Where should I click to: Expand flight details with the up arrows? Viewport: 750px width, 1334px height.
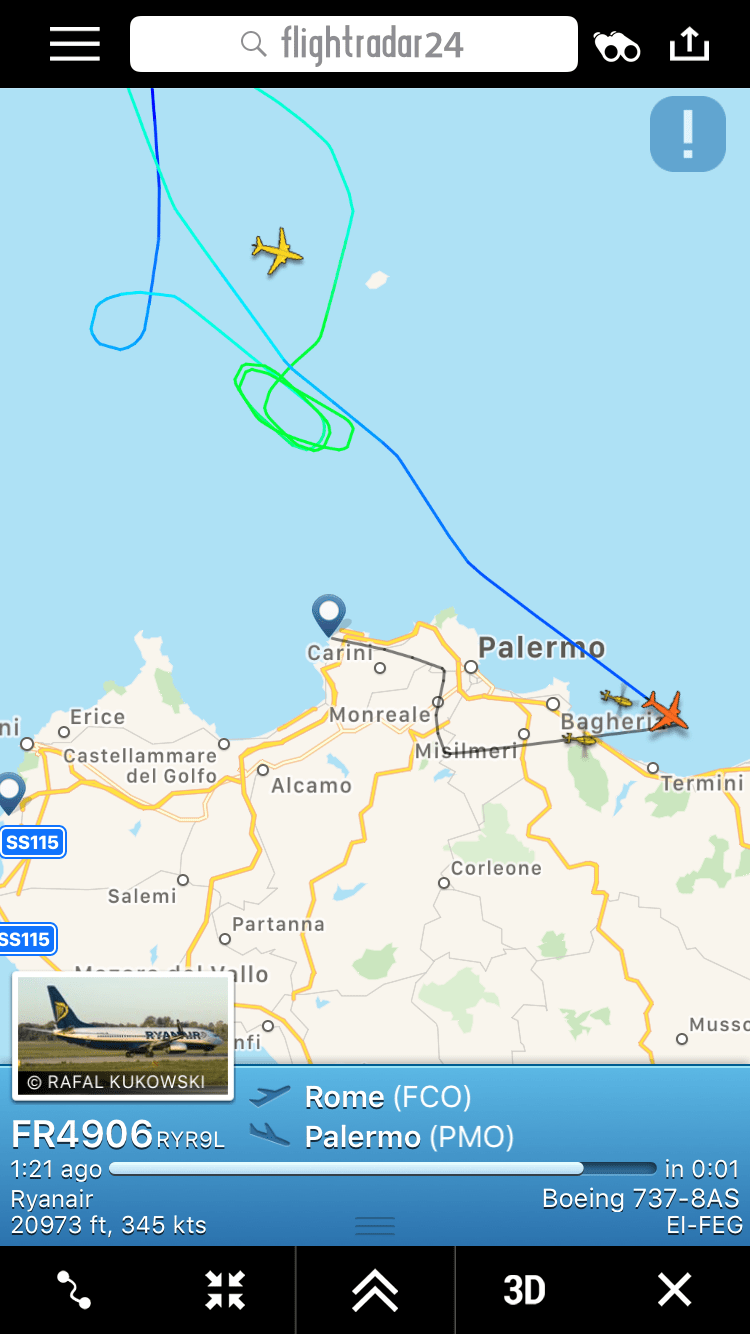coord(375,1290)
